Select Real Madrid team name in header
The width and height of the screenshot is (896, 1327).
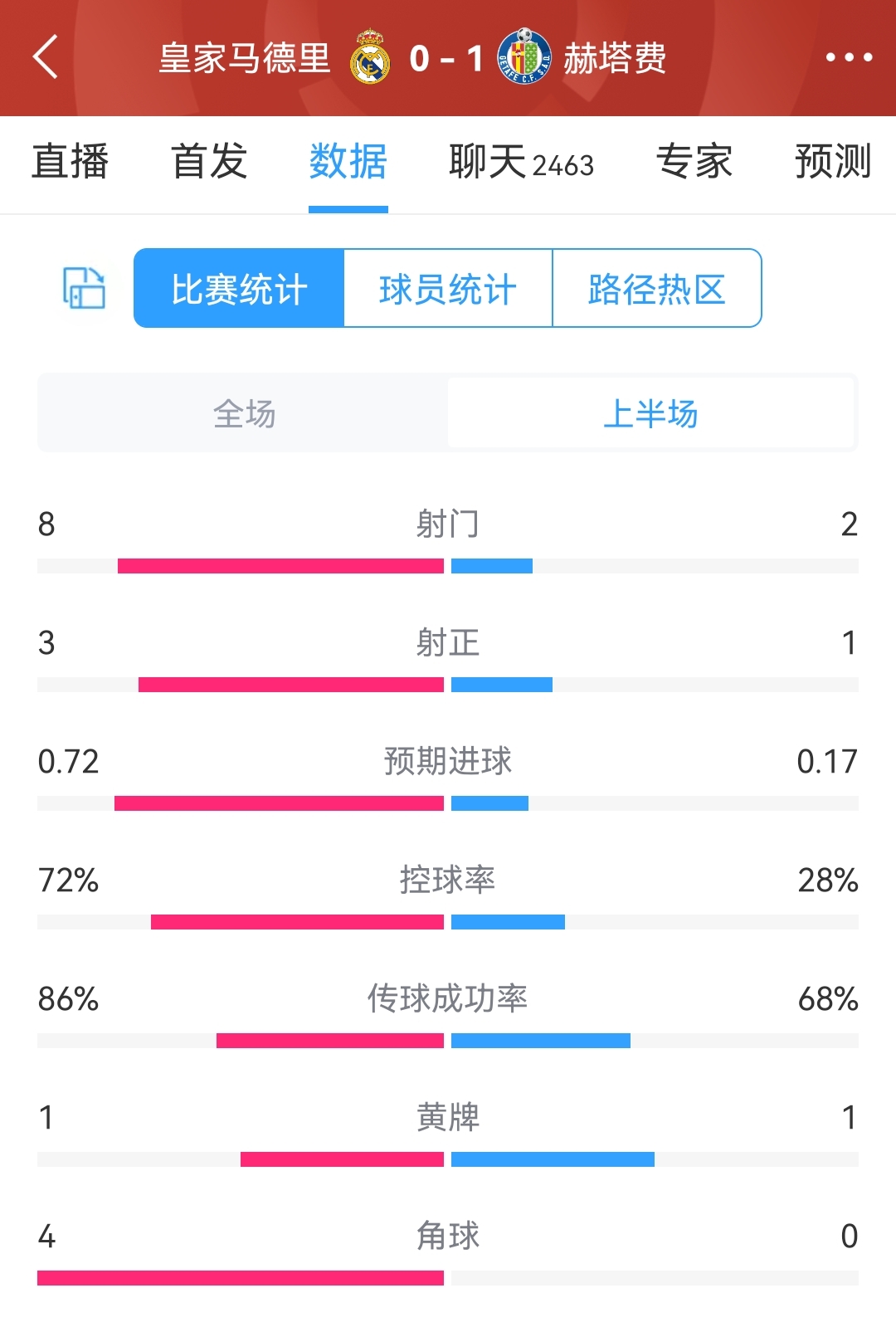[x=245, y=58]
